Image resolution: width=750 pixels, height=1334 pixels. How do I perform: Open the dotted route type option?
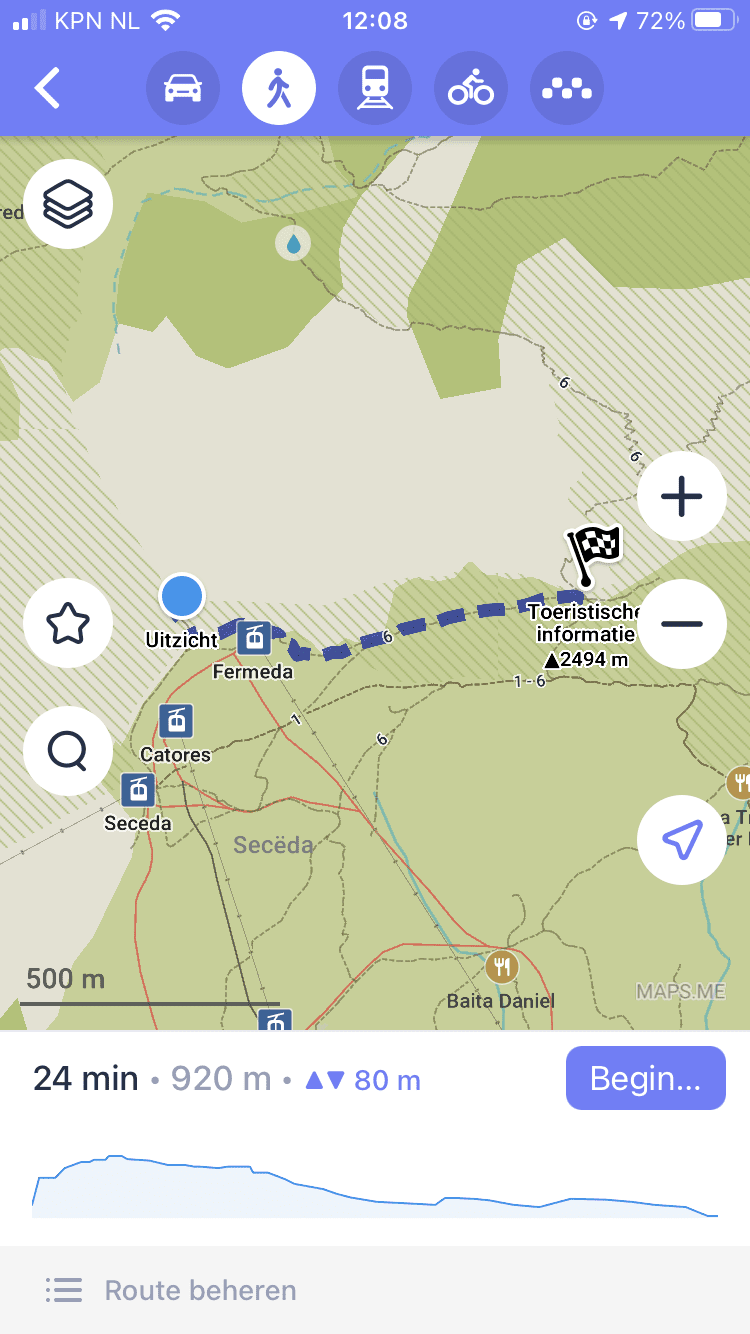(x=567, y=88)
